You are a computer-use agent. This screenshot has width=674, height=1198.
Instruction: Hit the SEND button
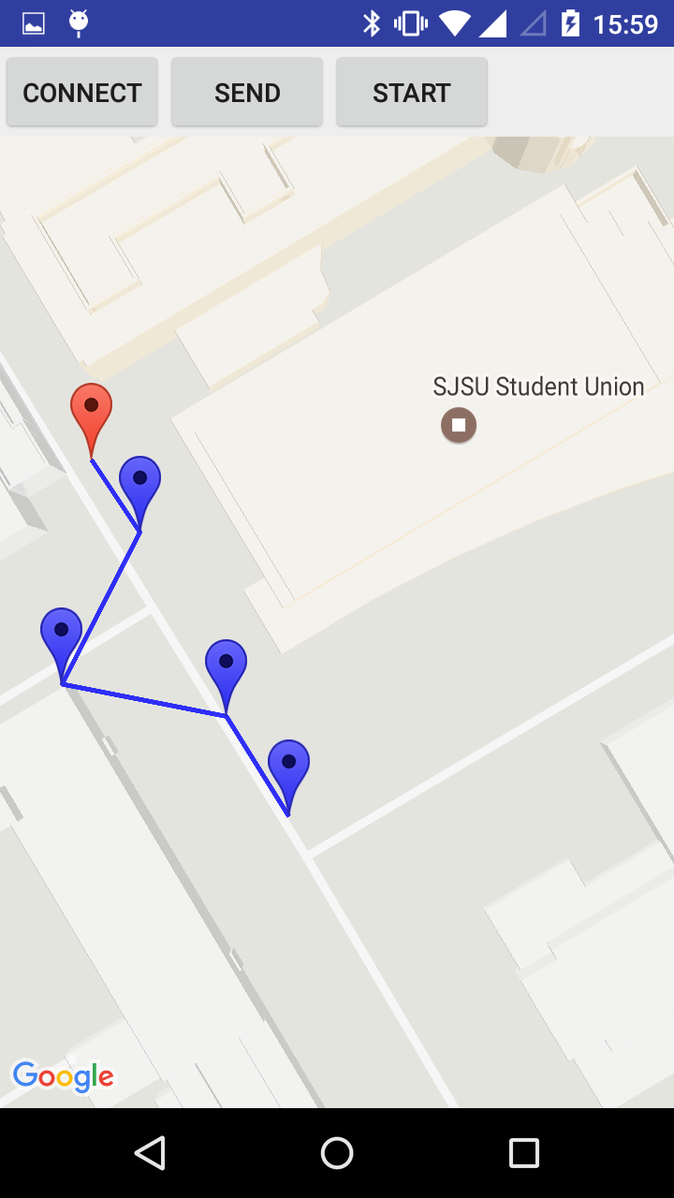pyautogui.click(x=247, y=92)
